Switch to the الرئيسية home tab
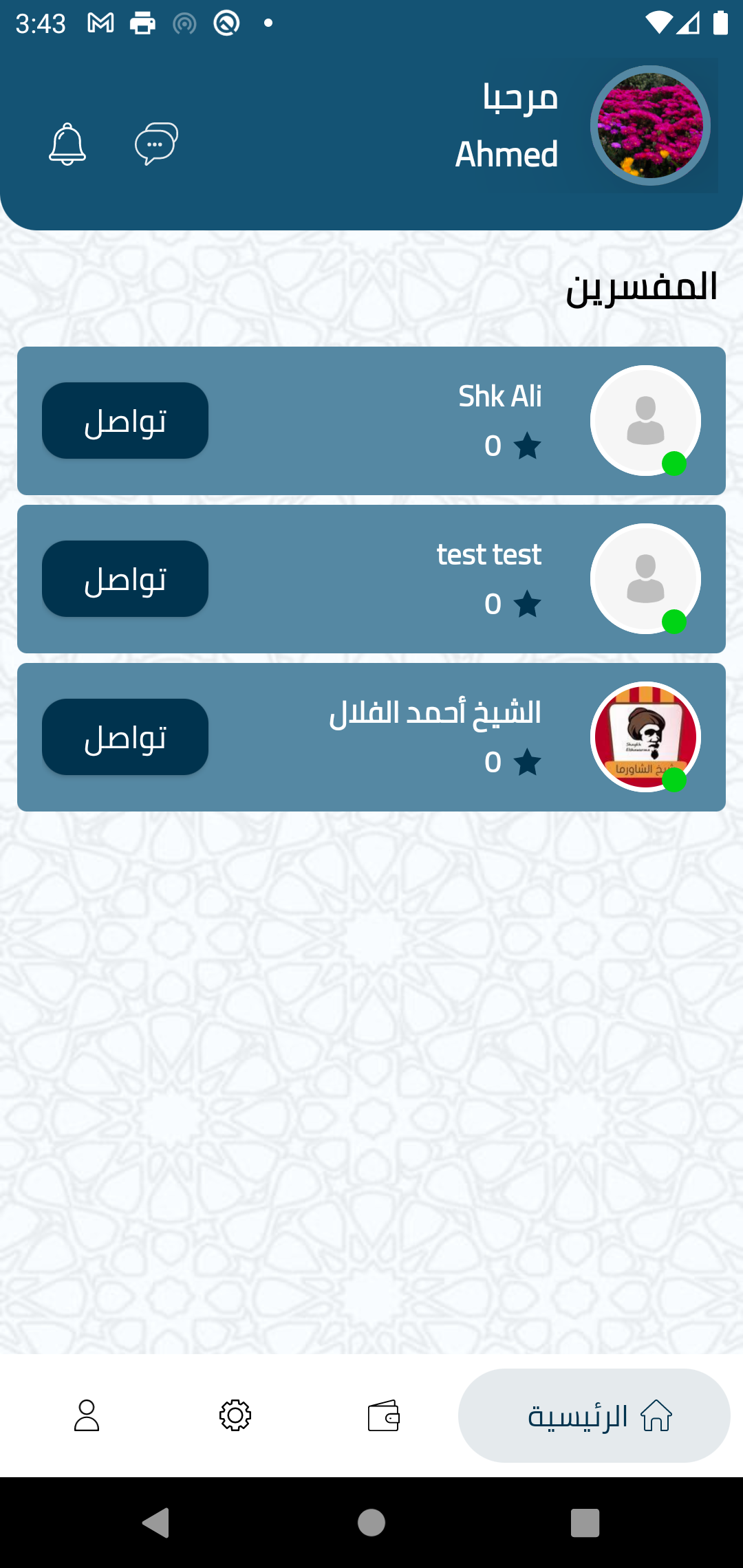The image size is (743, 1568). [x=594, y=1416]
